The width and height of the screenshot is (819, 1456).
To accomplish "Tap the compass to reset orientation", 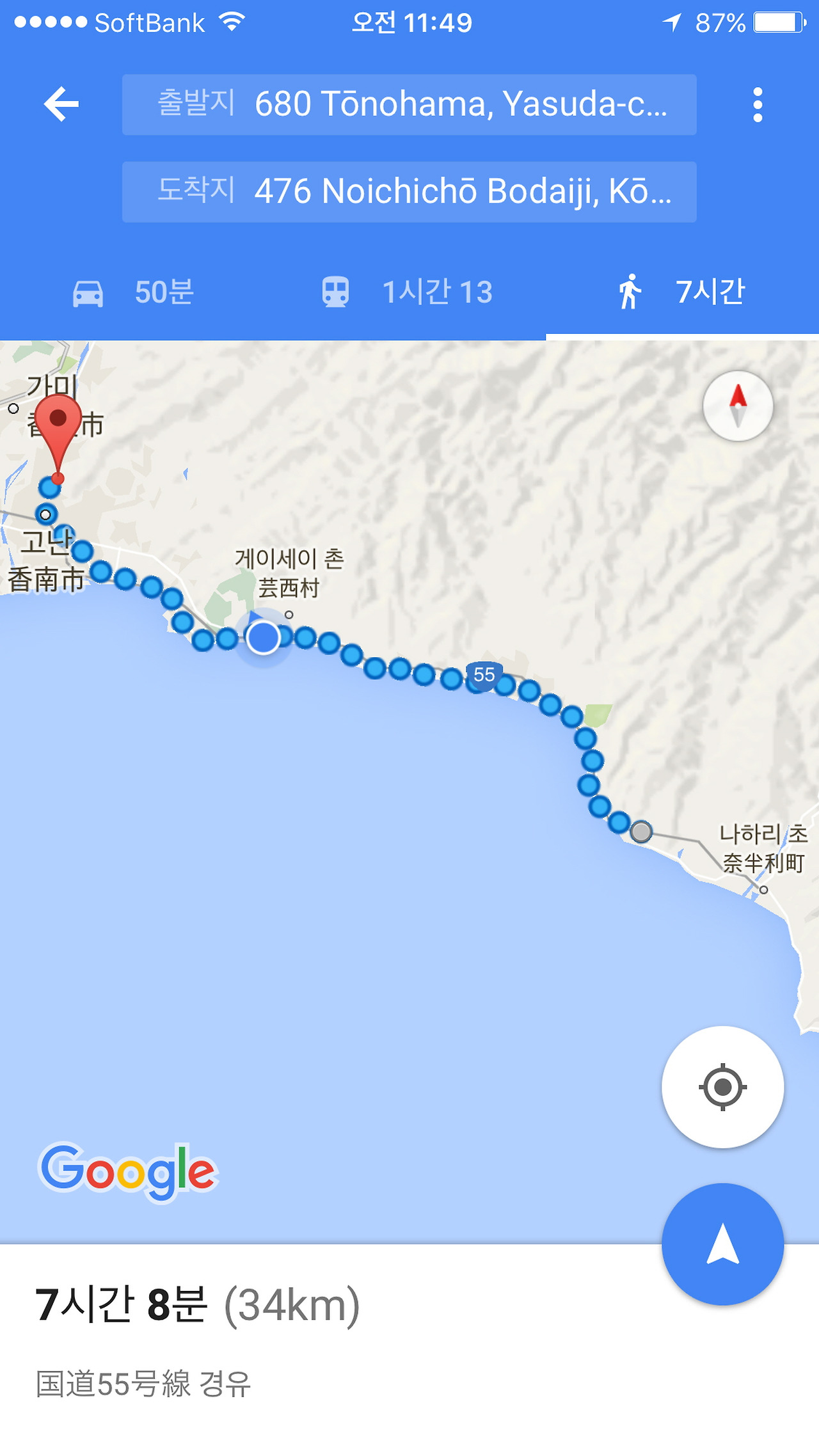I will pos(738,406).
